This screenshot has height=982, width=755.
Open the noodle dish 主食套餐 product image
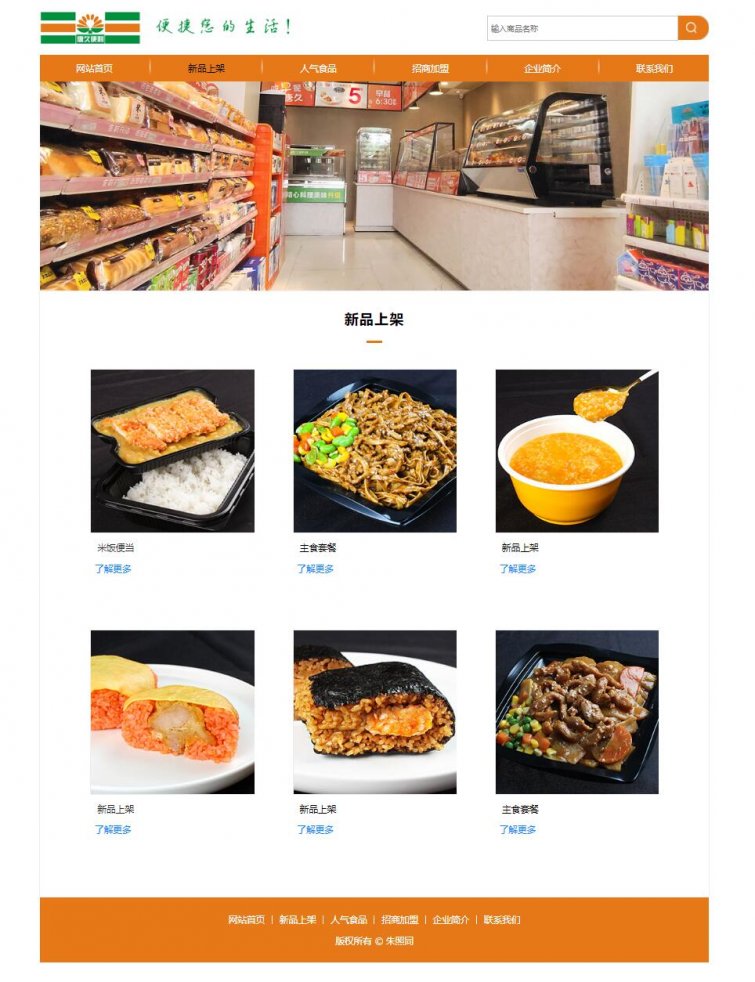[x=375, y=451]
